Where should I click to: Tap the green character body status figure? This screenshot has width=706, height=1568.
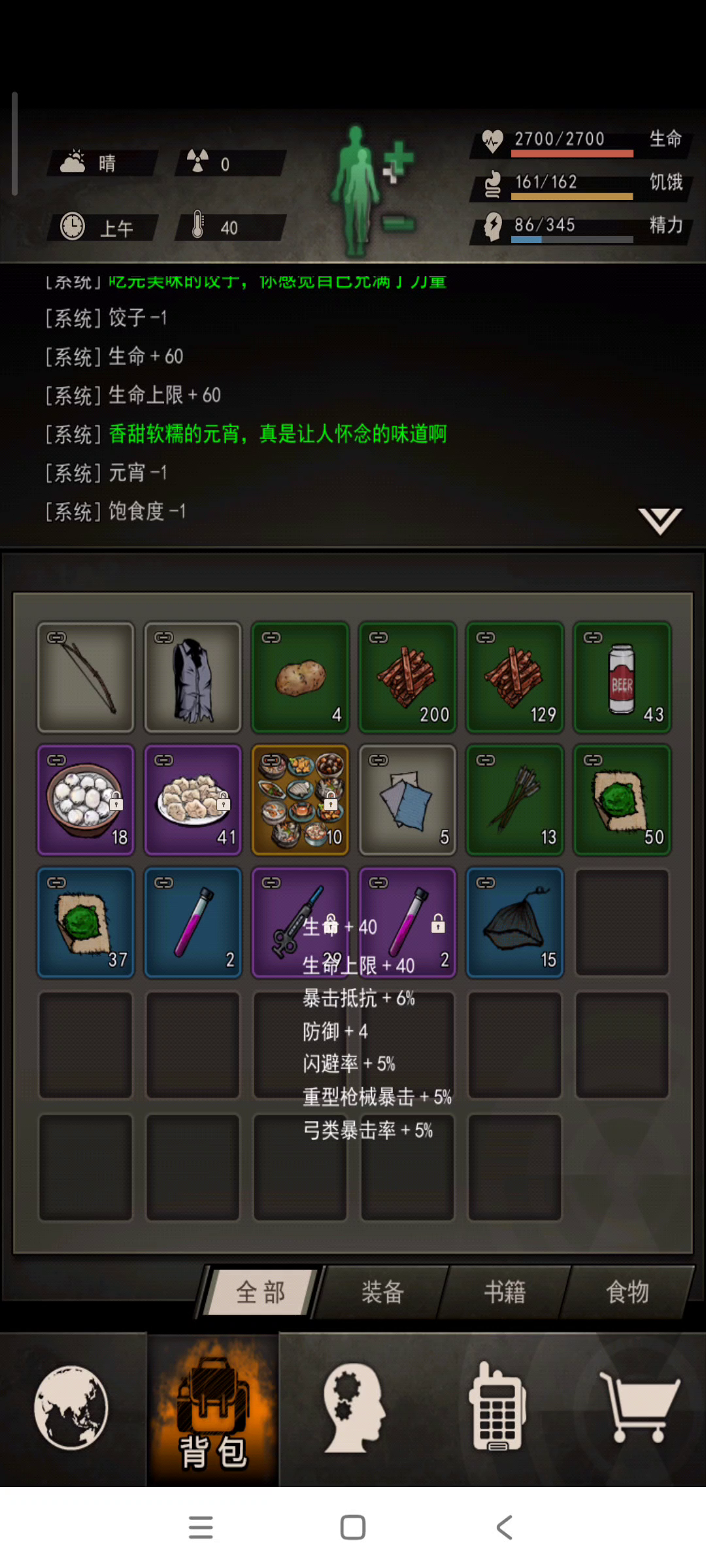356,190
